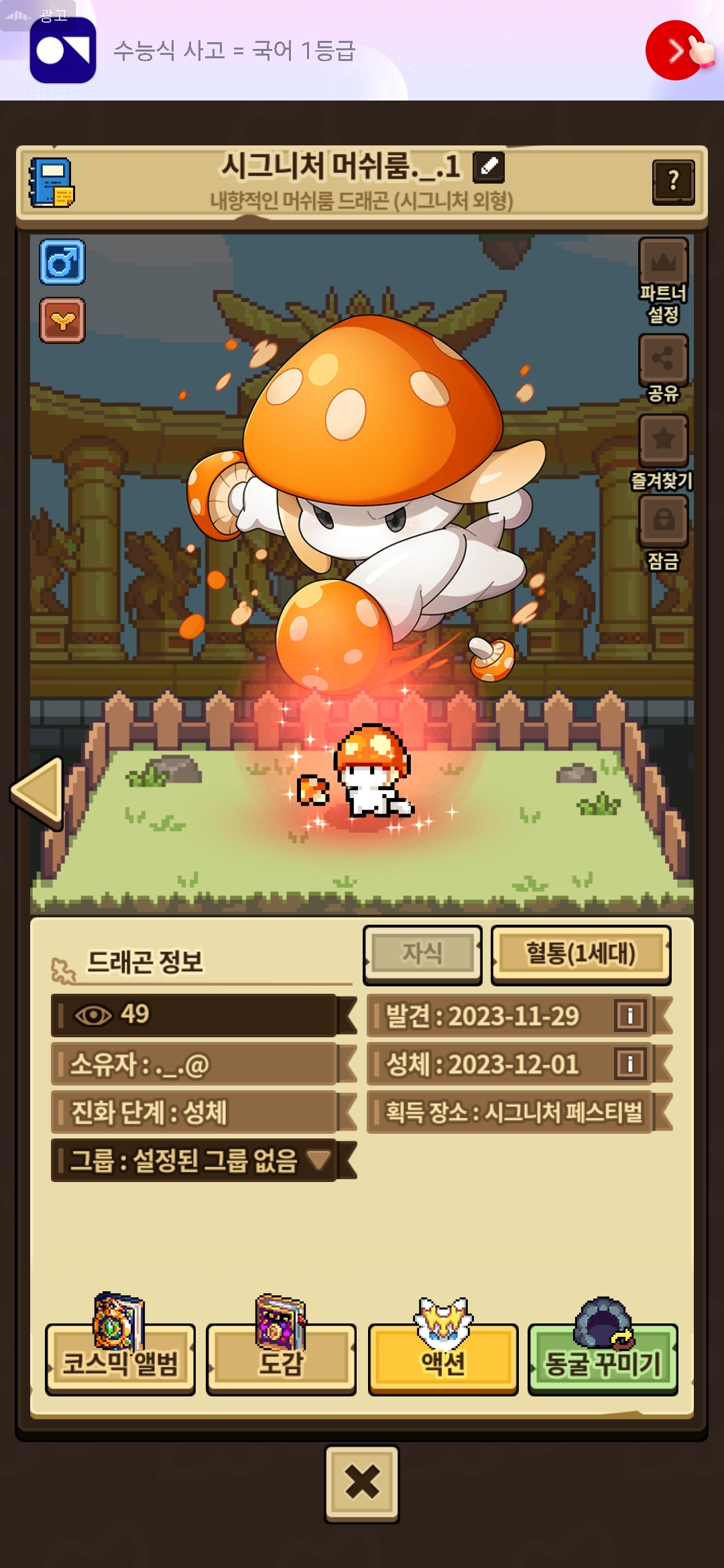
Task: Open the dragon notebook memo icon
Action: coord(52,182)
